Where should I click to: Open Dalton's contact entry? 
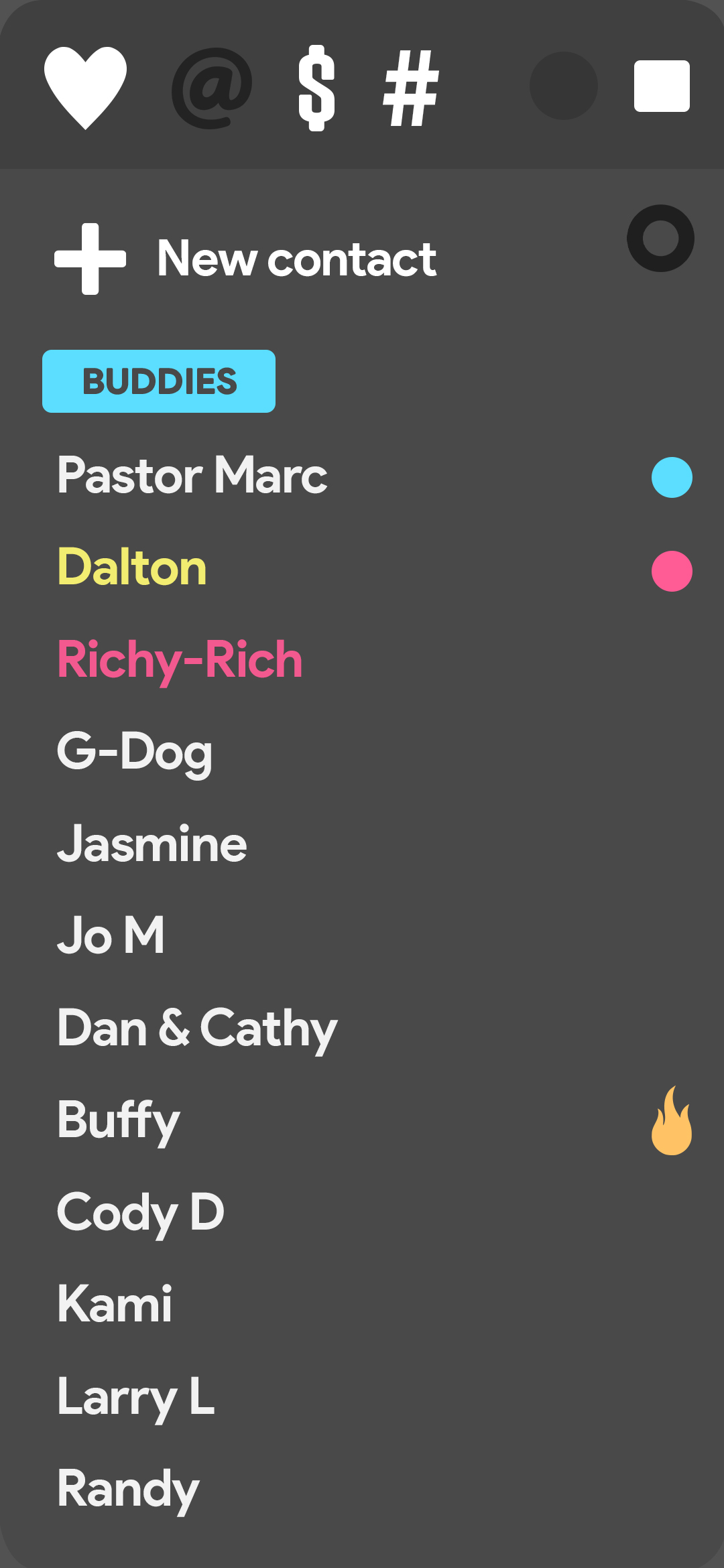[x=132, y=568]
